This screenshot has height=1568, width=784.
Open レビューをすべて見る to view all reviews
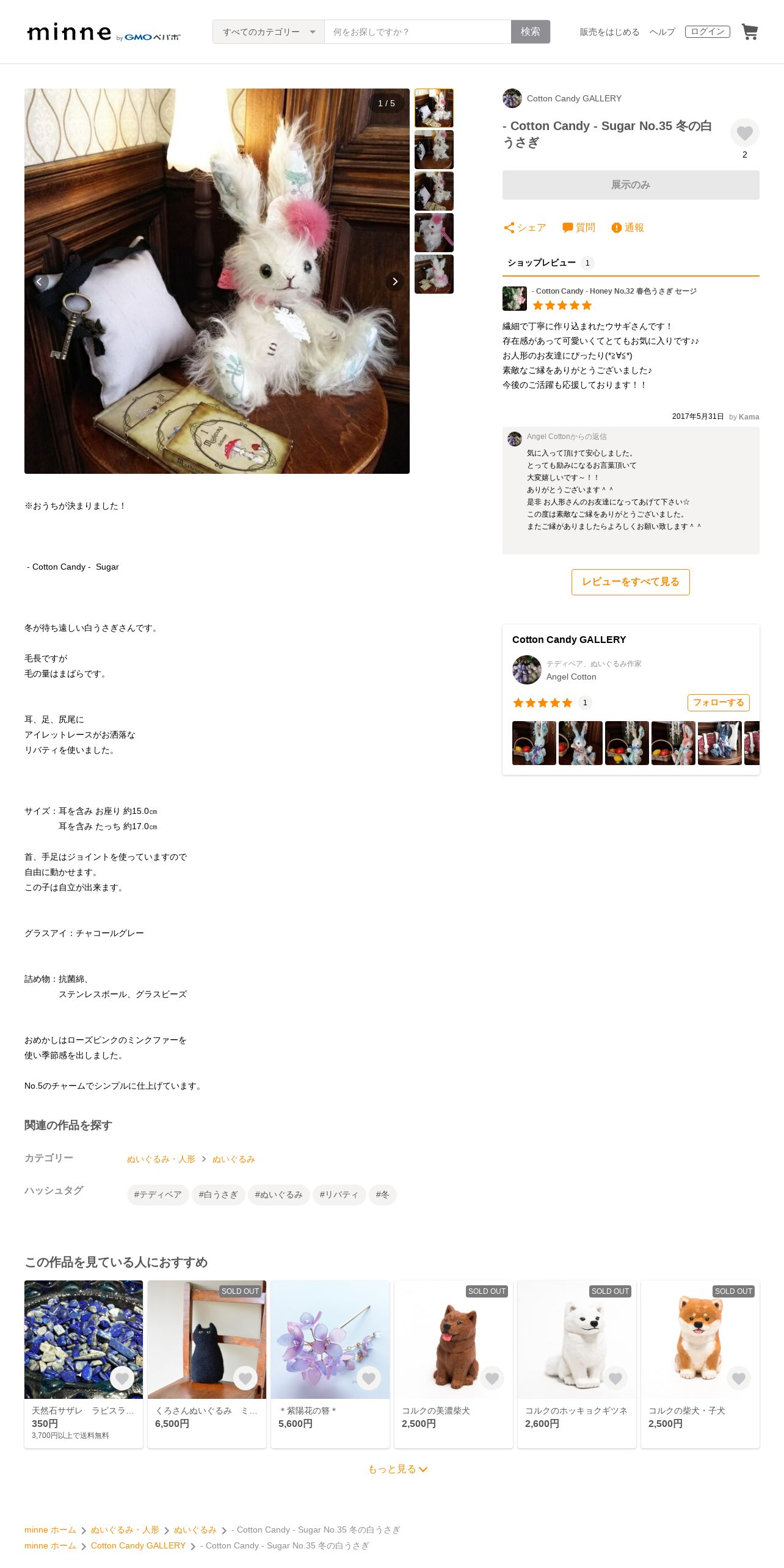click(631, 582)
